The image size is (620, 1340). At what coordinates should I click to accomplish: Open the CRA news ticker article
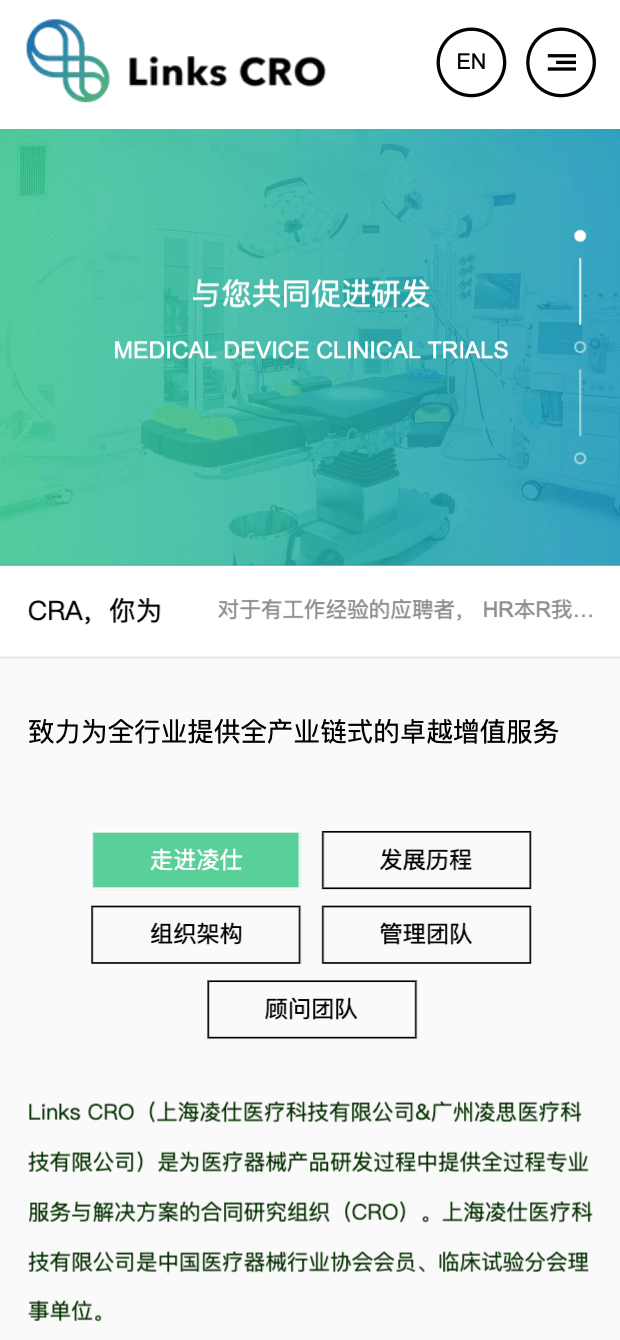click(310, 610)
